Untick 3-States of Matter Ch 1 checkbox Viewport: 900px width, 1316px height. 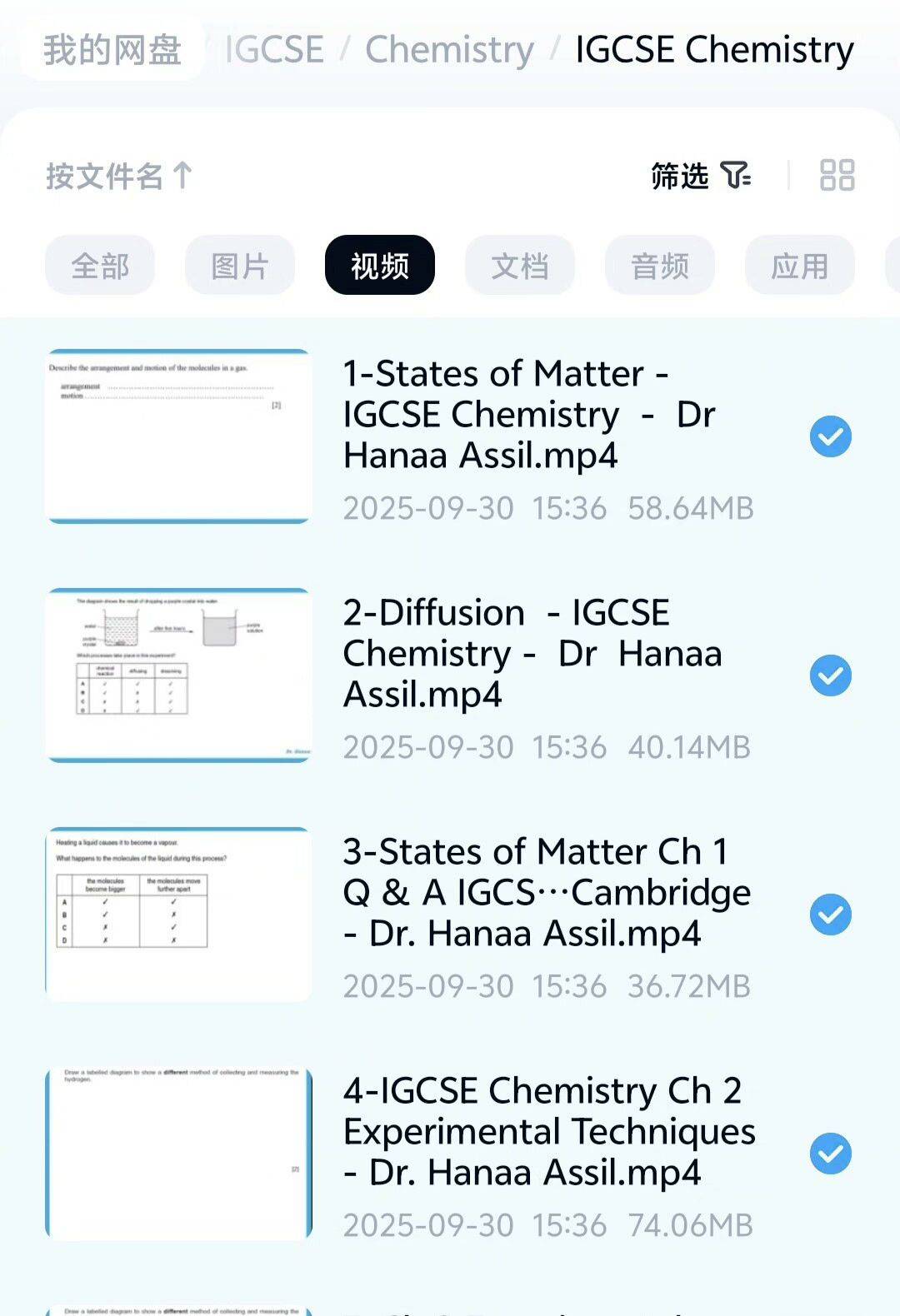[x=831, y=915]
